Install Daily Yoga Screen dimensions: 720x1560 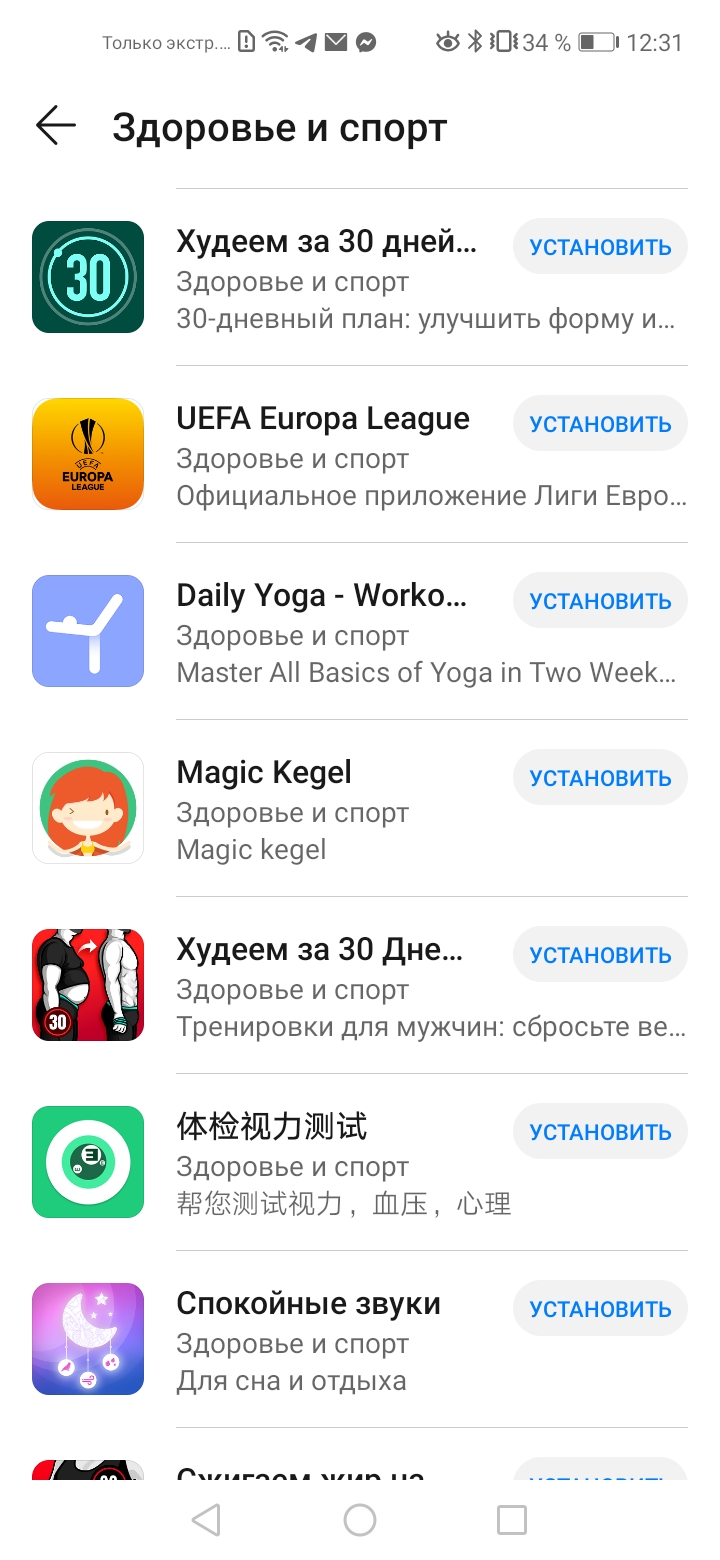coord(600,601)
